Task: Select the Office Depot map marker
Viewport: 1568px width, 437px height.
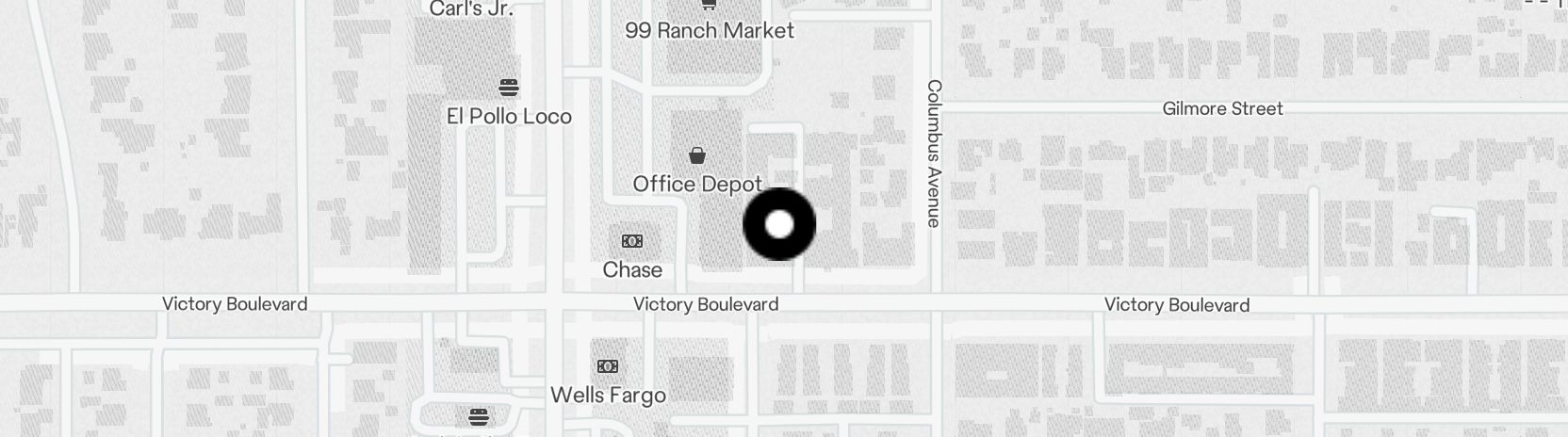Action: click(x=697, y=155)
